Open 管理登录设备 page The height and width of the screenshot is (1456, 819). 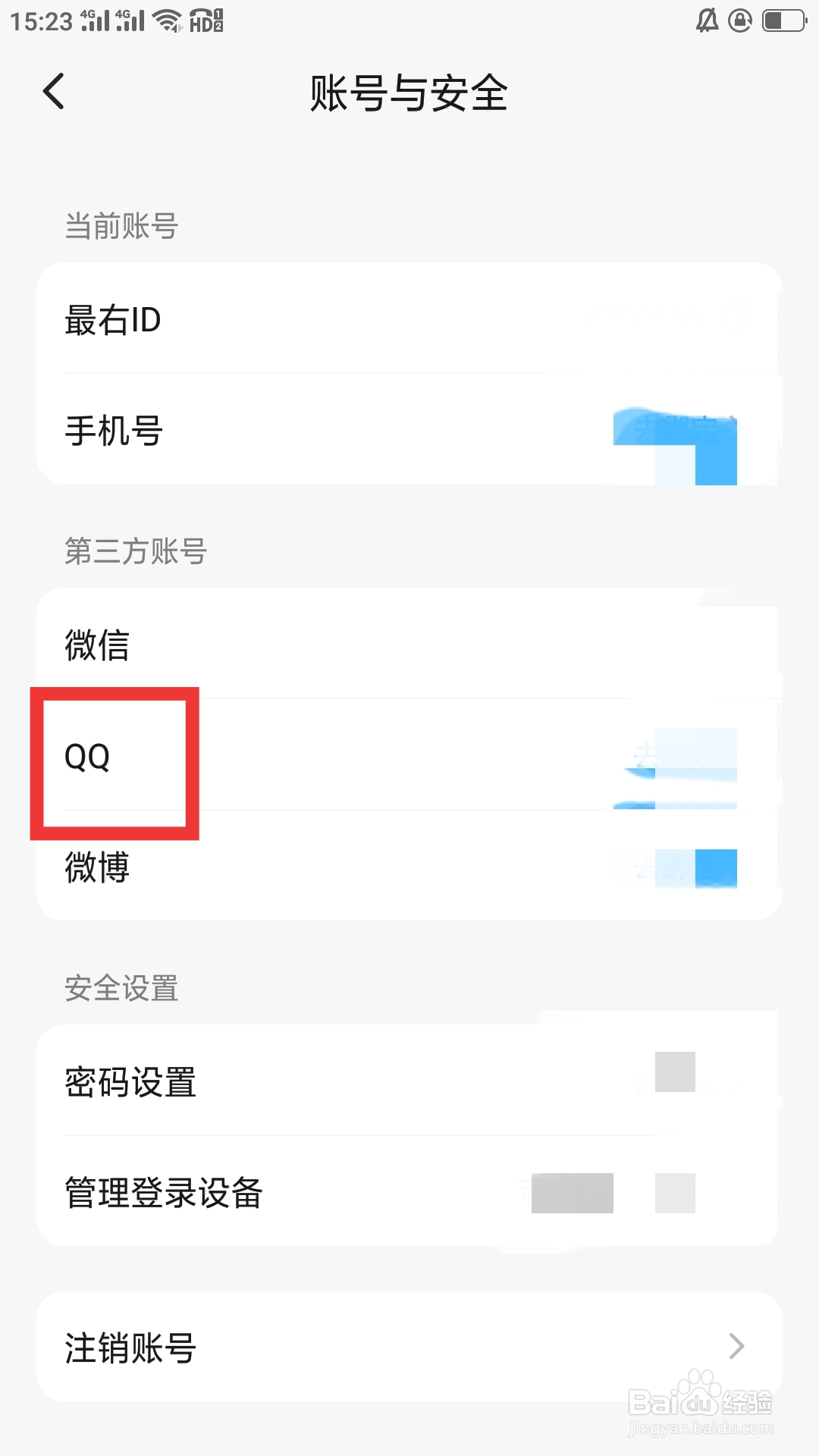coord(163,1193)
